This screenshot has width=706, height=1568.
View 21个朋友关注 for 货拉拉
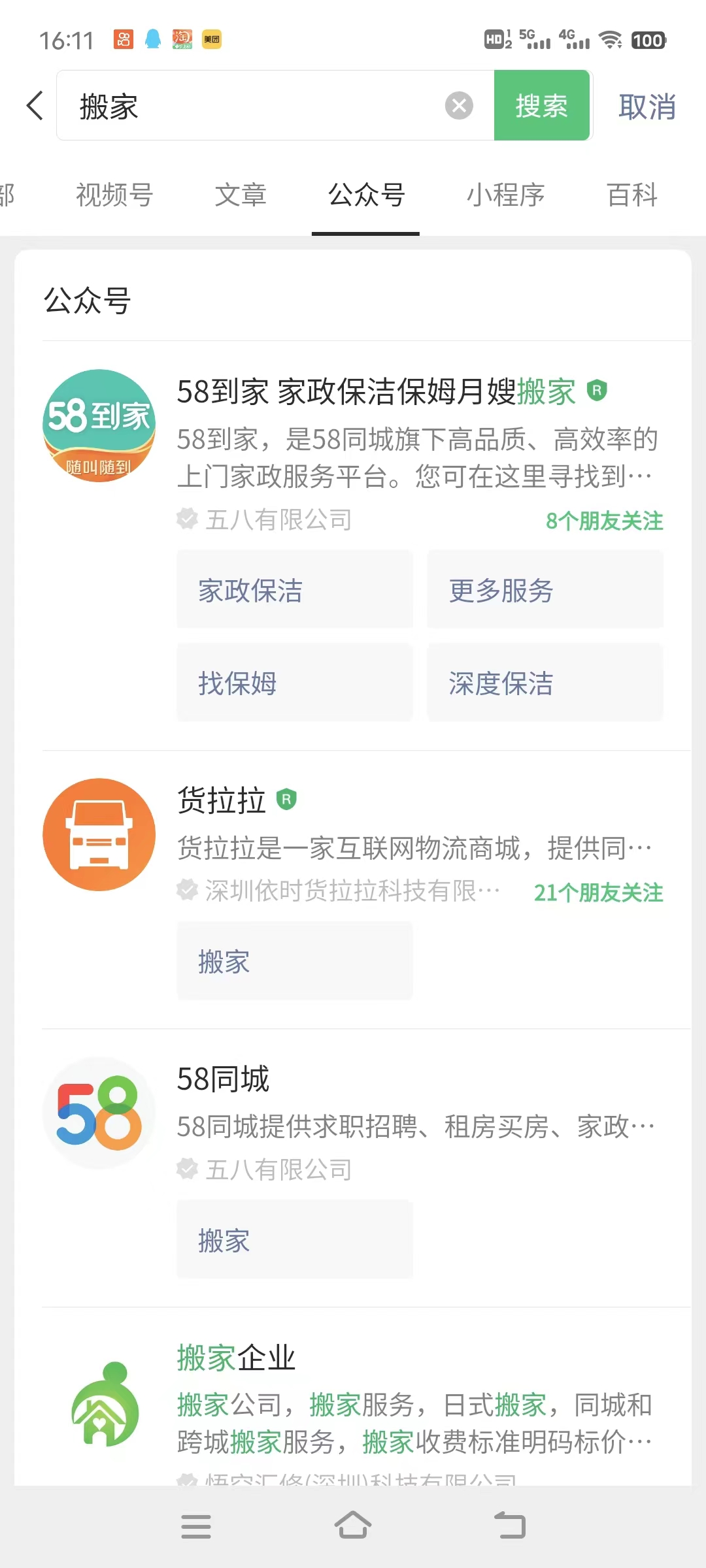(x=598, y=892)
